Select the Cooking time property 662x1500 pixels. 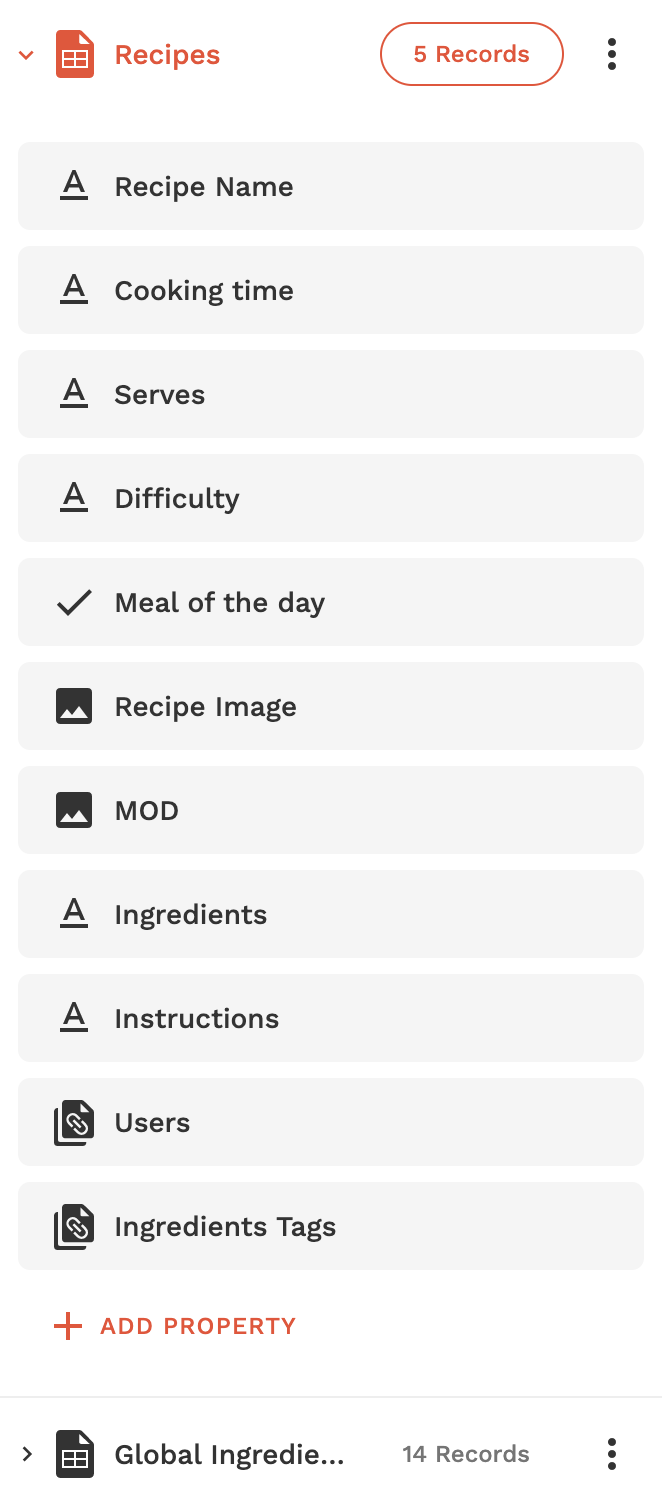point(330,290)
